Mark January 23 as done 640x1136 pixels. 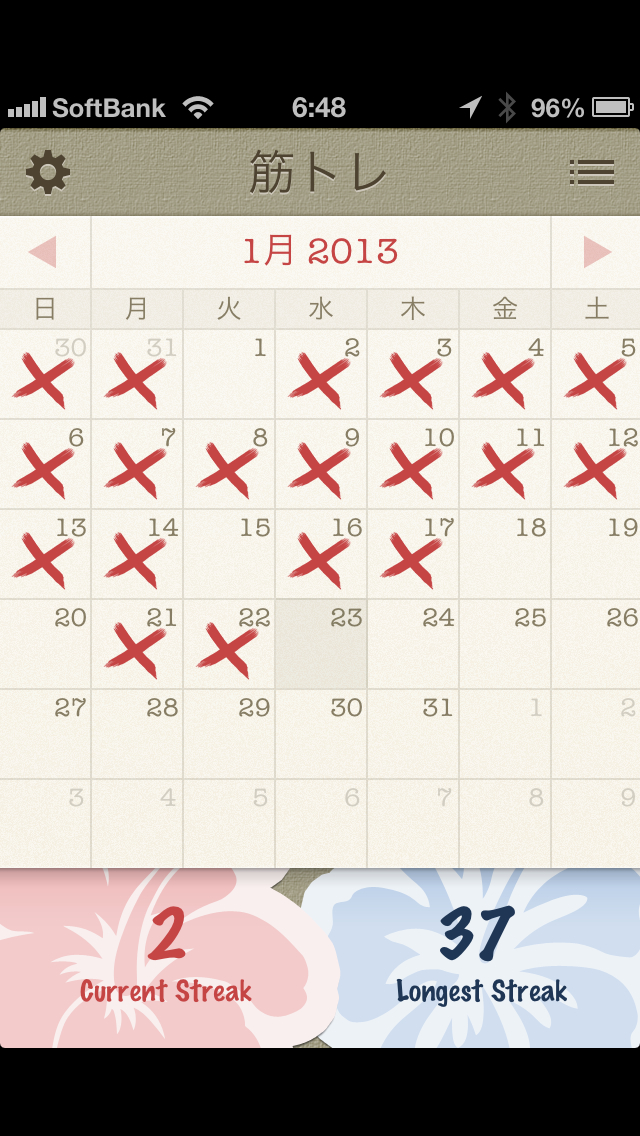(321, 644)
